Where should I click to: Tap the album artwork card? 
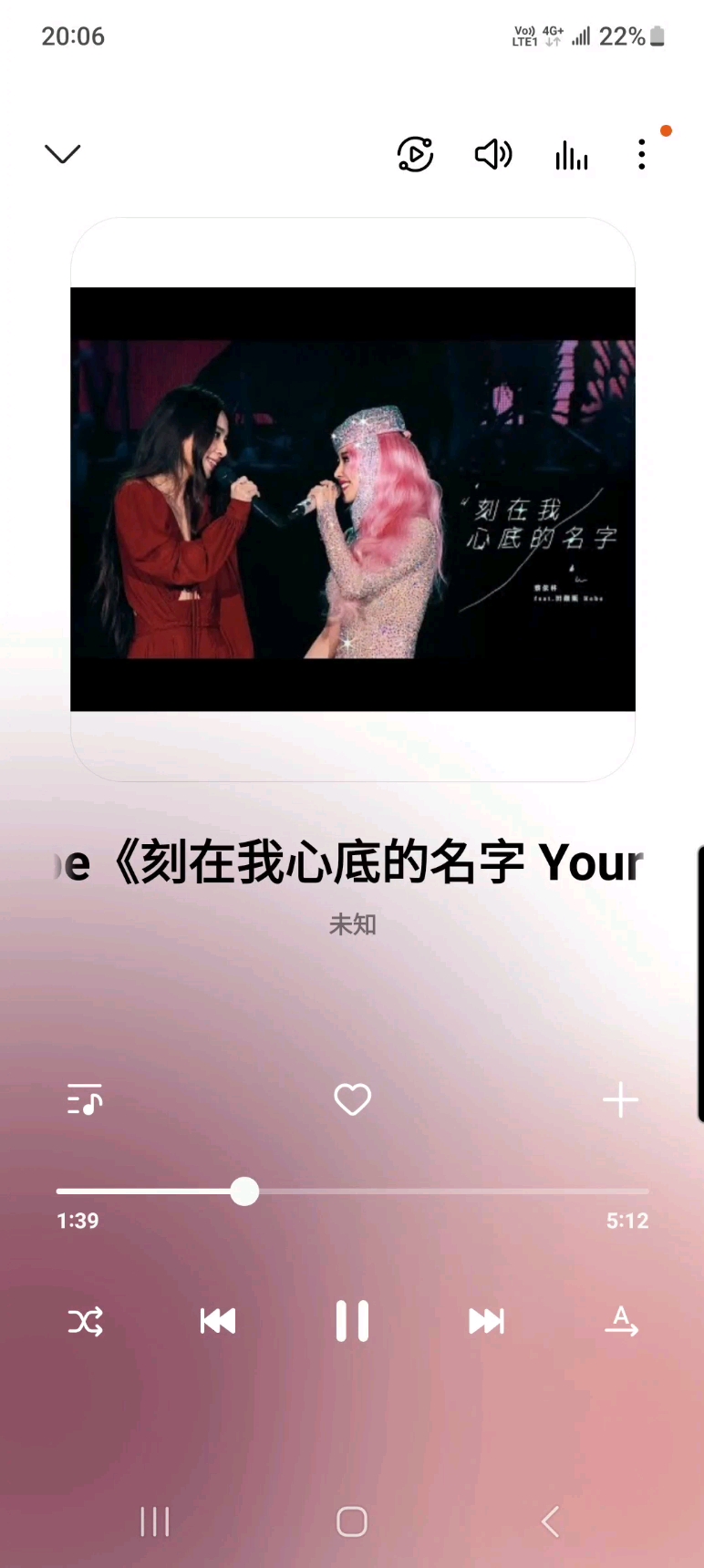coord(352,499)
